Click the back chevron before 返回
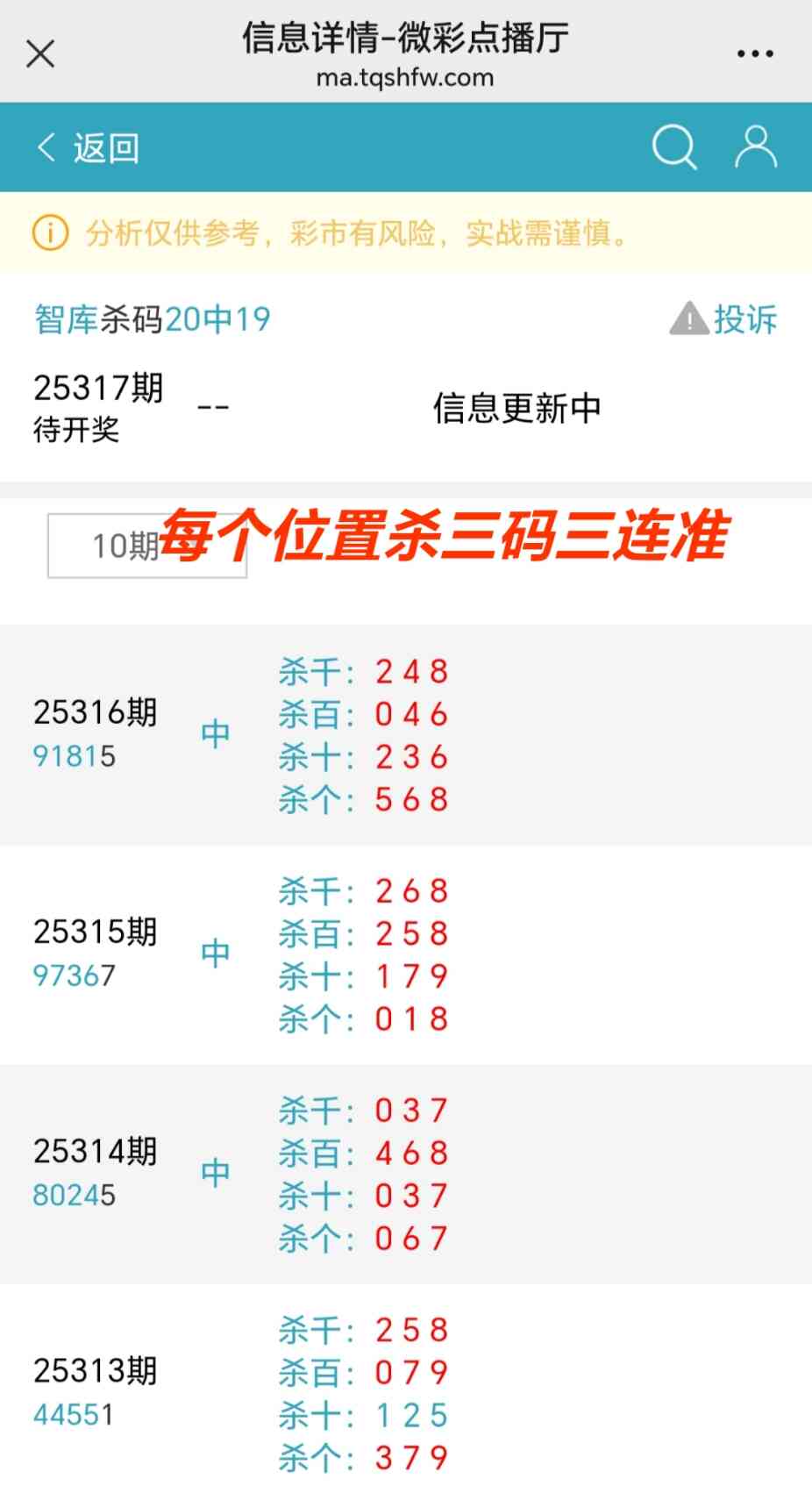Screen dimensions: 812x1486 [44, 146]
